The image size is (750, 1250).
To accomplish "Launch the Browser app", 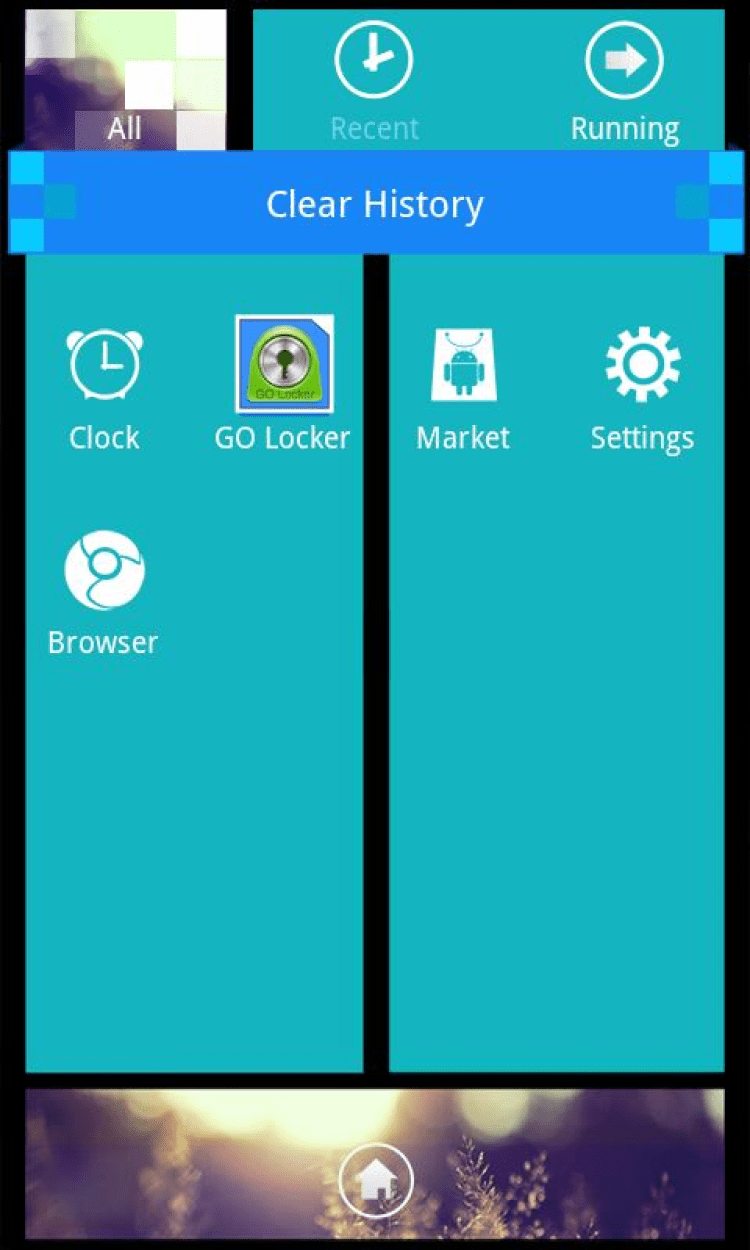I will [x=104, y=592].
